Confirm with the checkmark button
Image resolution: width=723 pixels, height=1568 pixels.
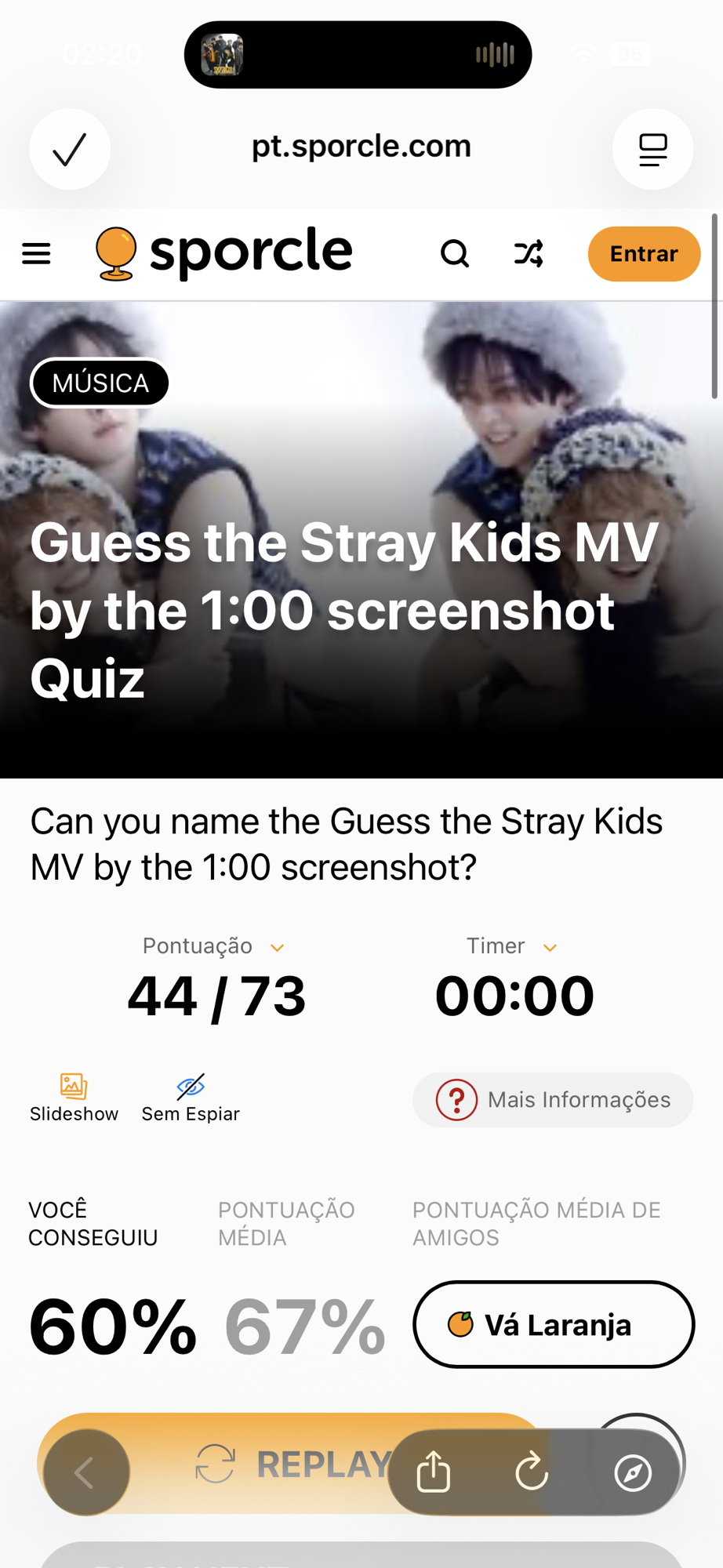[x=70, y=149]
